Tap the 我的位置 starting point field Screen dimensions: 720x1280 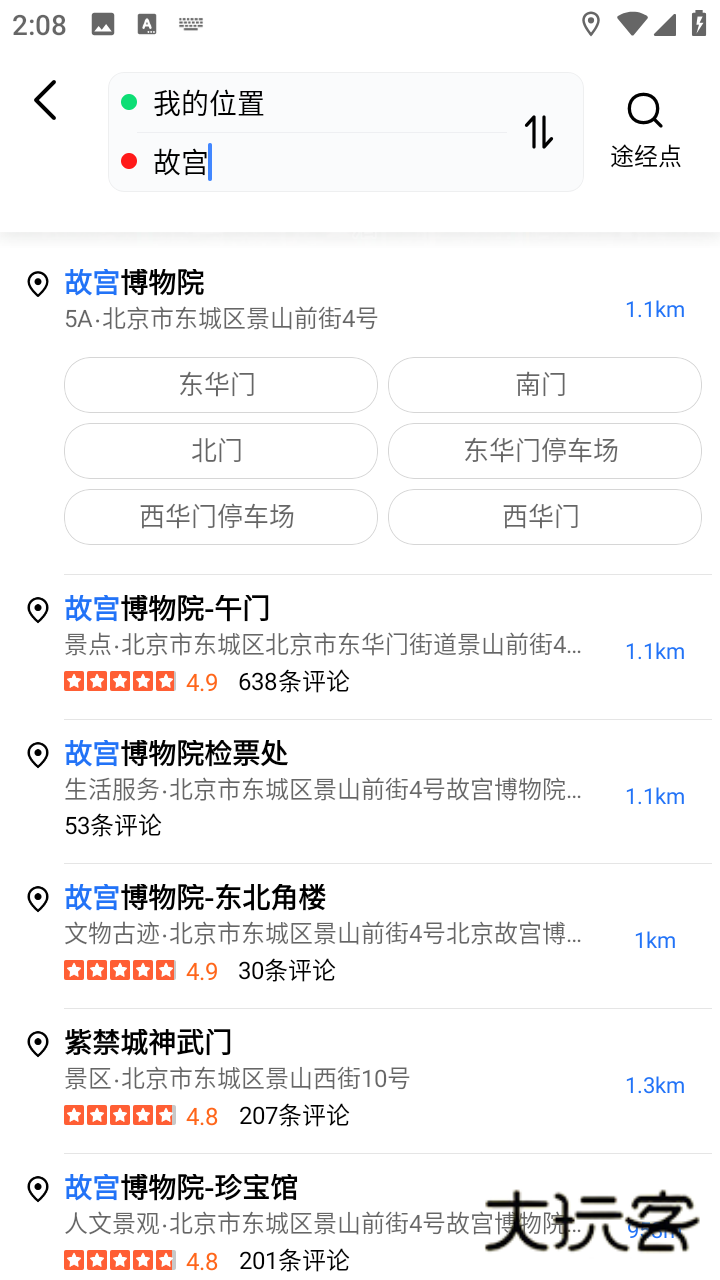(300, 103)
